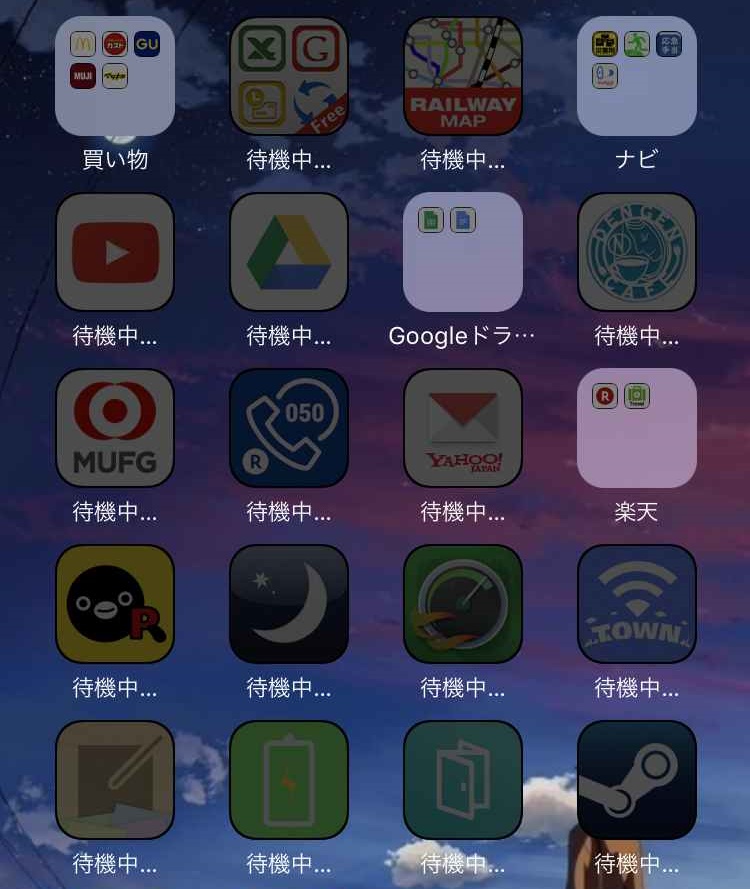Open the crescent moon app
This screenshot has width=750, height=889.
(289, 604)
